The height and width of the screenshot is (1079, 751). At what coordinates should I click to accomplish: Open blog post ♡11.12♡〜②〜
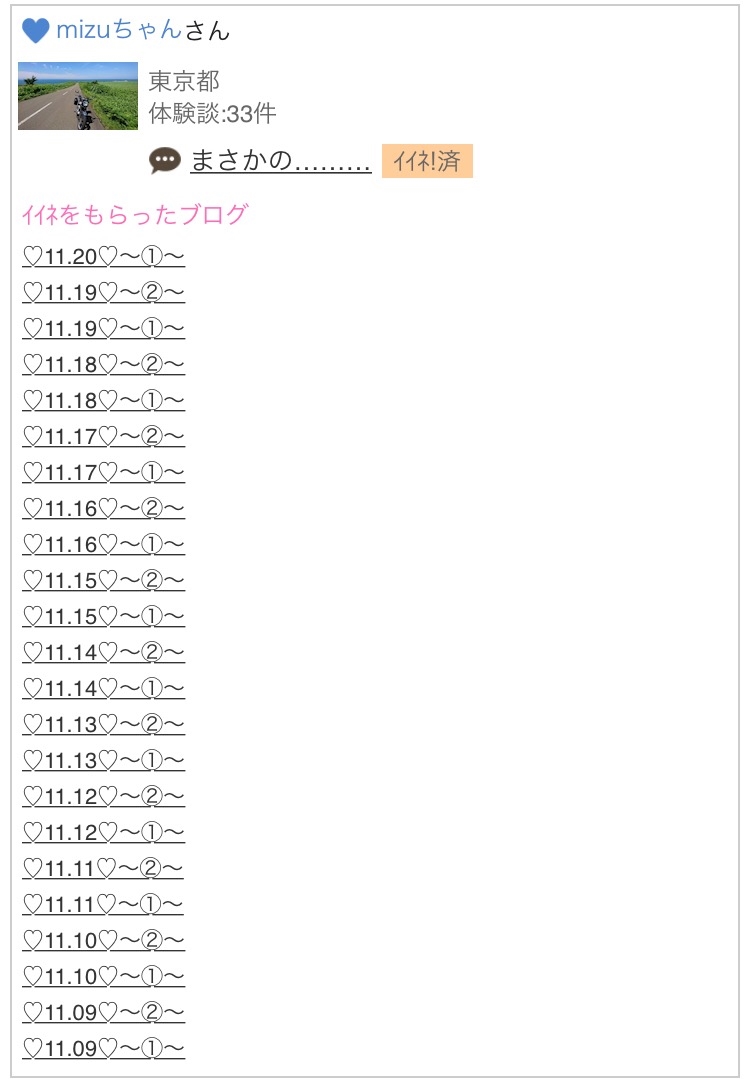[103, 796]
